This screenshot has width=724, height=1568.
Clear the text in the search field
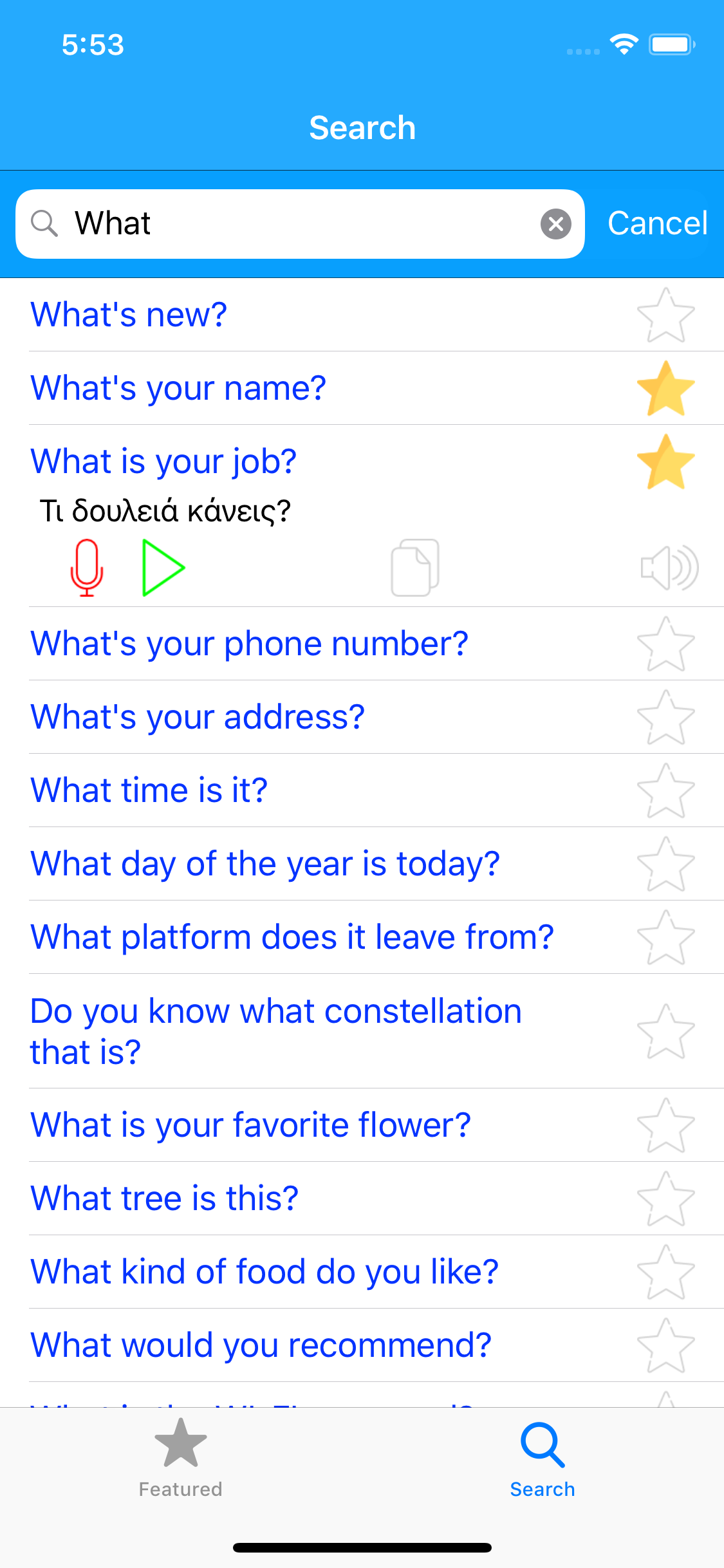point(556,224)
